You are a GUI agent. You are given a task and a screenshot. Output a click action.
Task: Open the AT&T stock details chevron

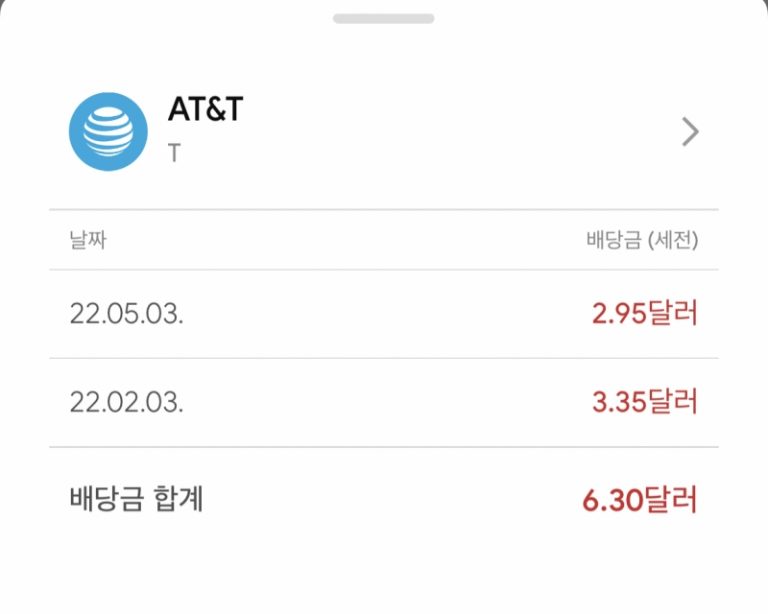[x=690, y=132]
